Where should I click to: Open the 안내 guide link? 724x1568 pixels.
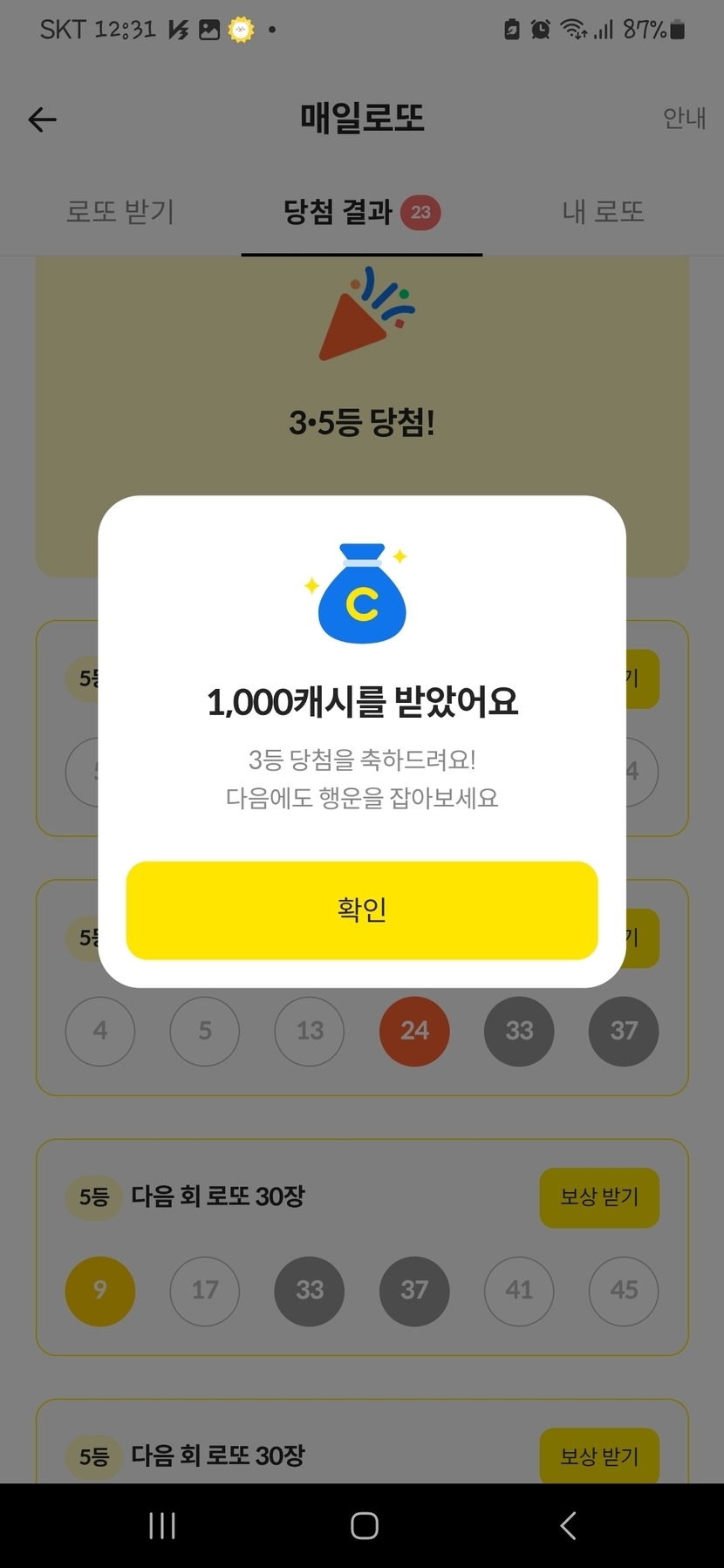click(x=684, y=118)
